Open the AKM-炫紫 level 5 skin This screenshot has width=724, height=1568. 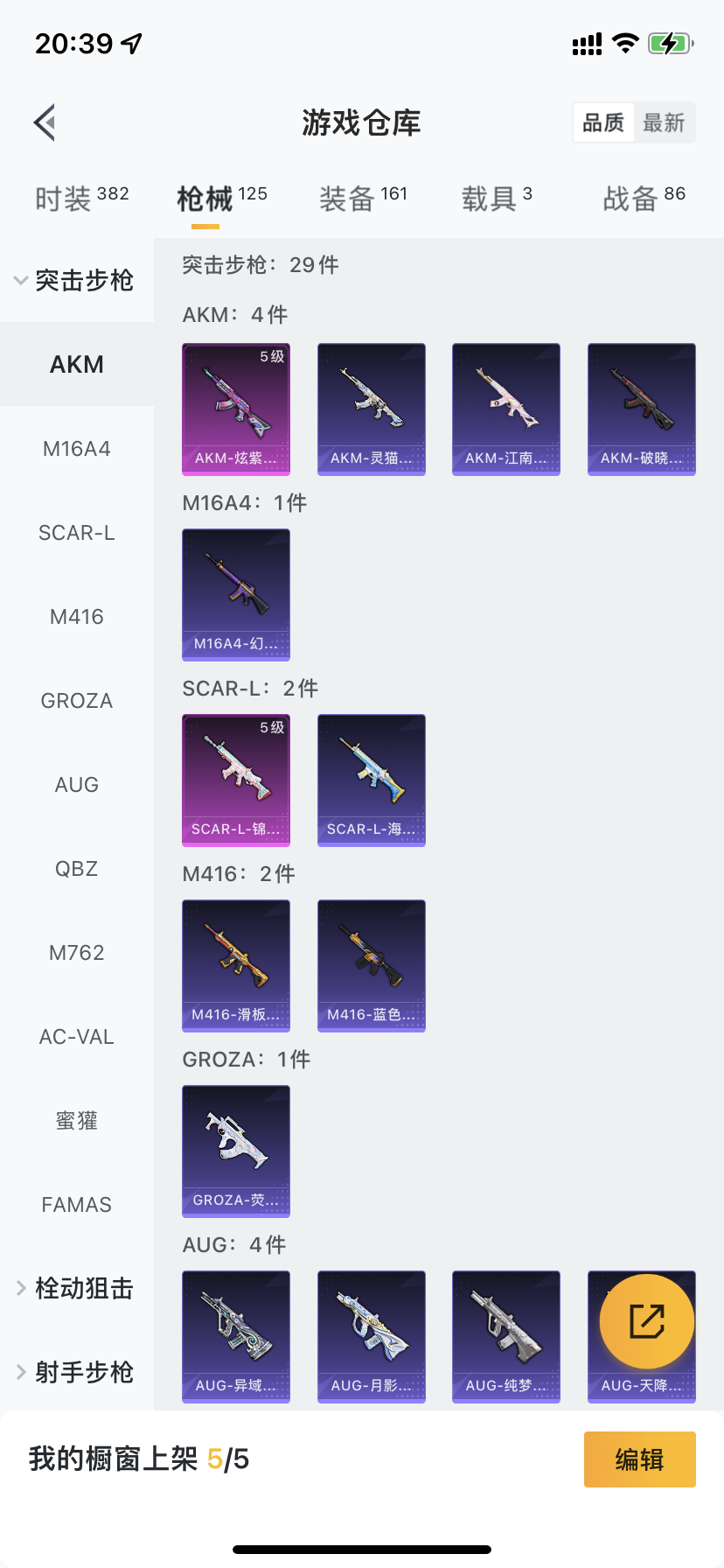pos(236,409)
